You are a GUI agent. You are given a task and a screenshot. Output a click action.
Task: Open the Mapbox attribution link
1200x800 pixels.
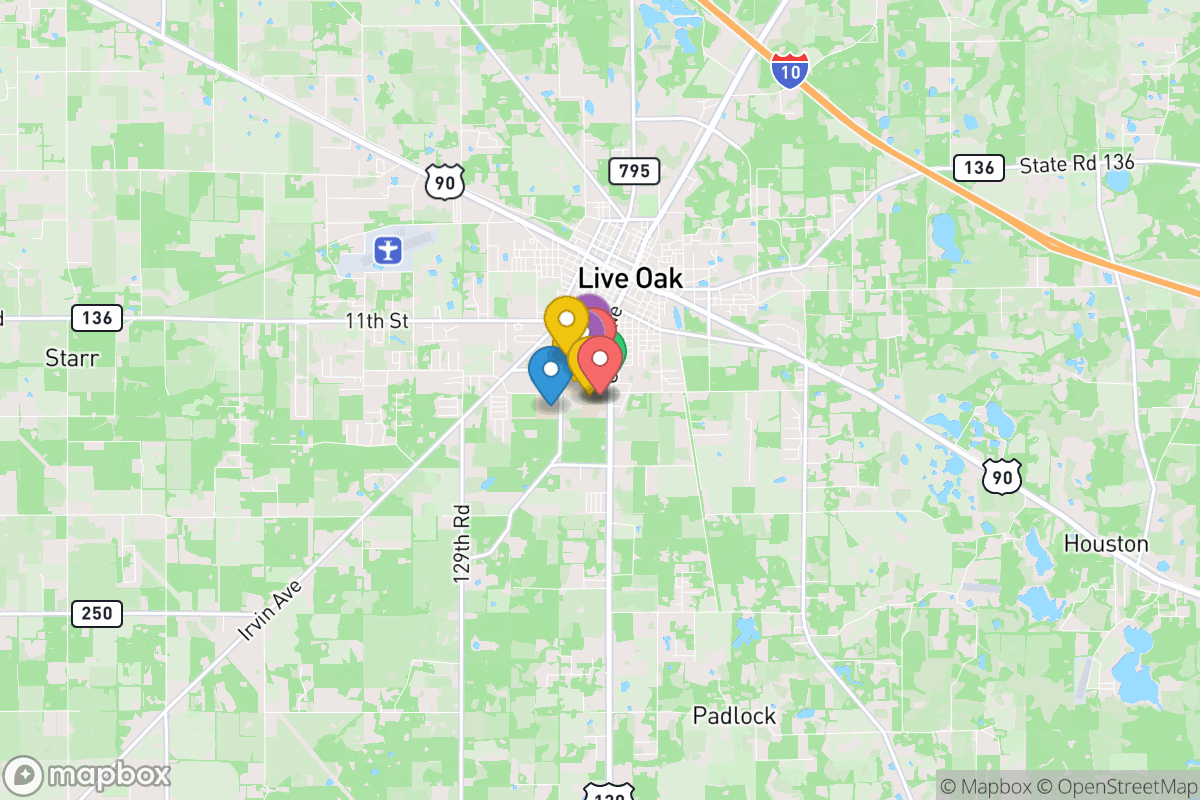pos(984,786)
